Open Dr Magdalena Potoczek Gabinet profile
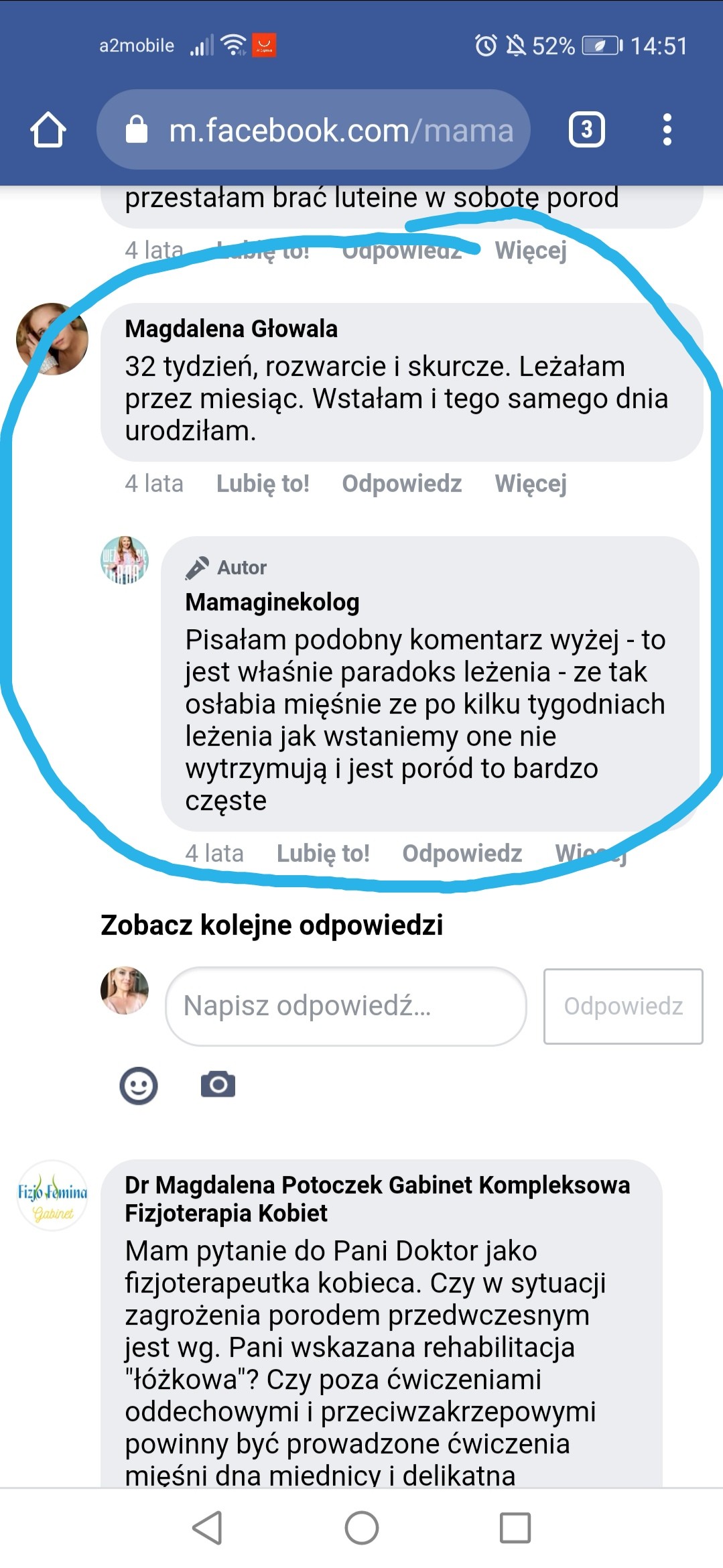Screen dimensions: 723x1568 coord(377,1199)
